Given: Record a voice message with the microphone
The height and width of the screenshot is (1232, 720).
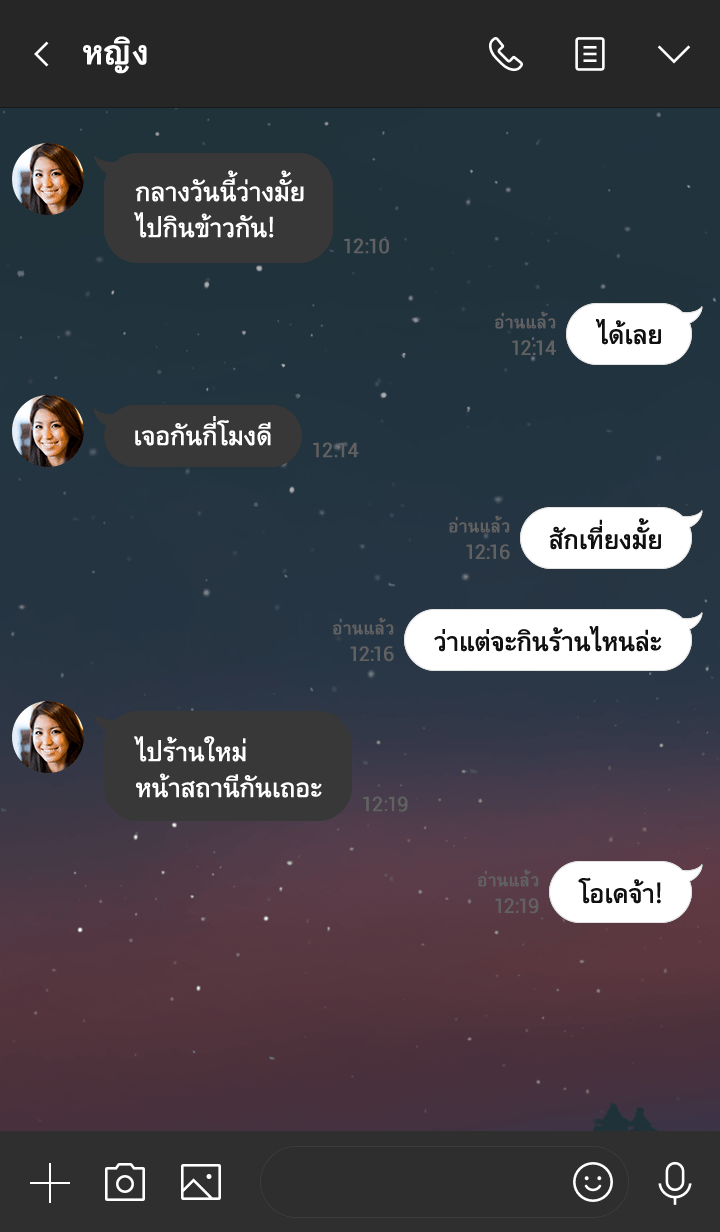Looking at the screenshot, I should tap(675, 1183).
